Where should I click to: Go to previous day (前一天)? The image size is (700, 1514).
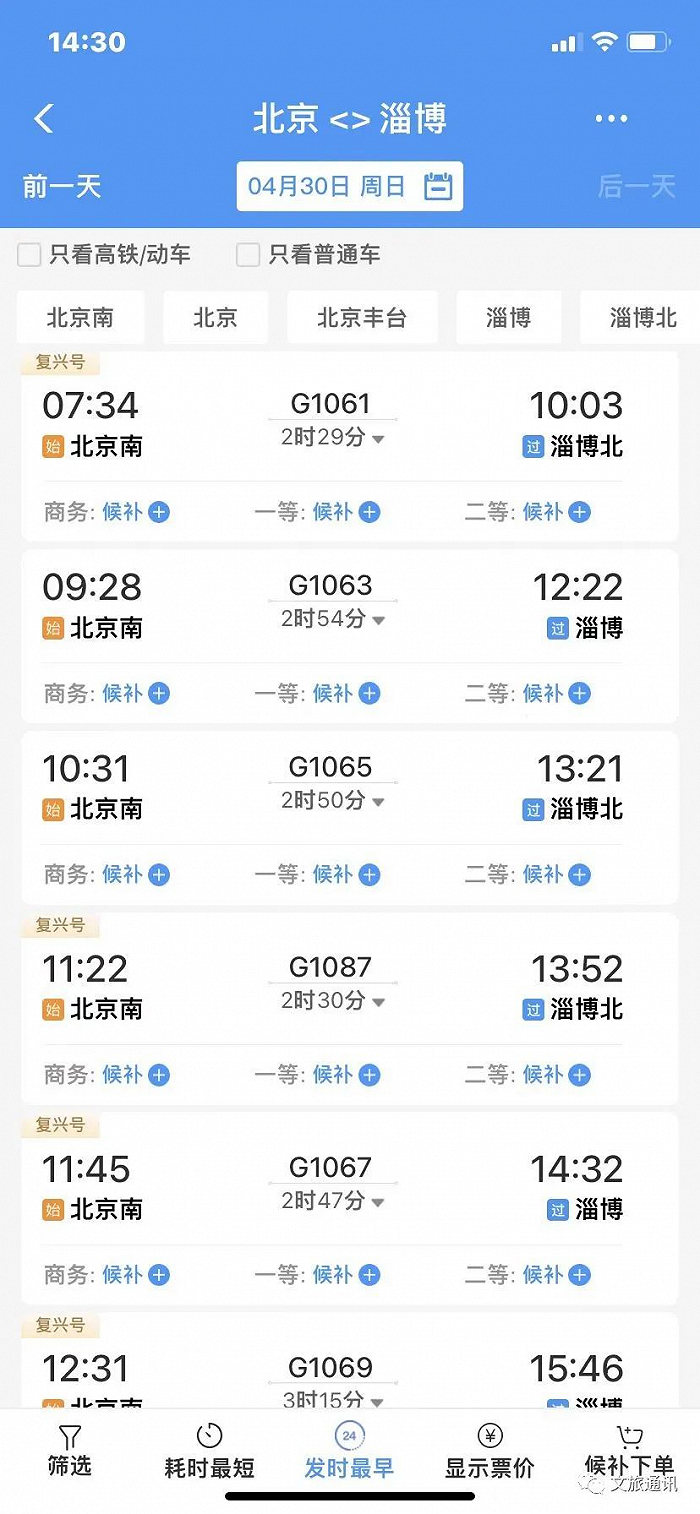pyautogui.click(x=62, y=186)
